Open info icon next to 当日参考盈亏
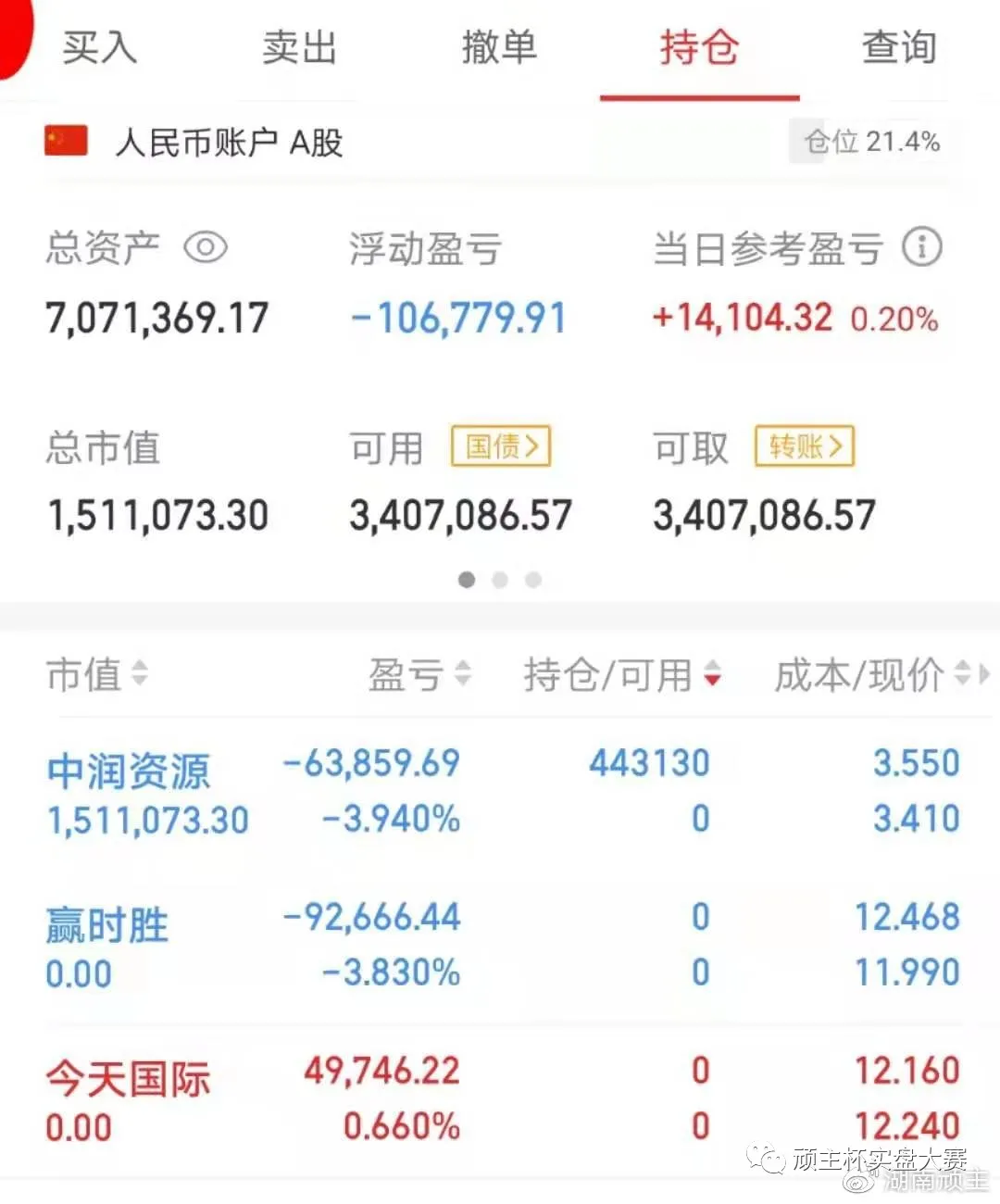 click(x=921, y=247)
